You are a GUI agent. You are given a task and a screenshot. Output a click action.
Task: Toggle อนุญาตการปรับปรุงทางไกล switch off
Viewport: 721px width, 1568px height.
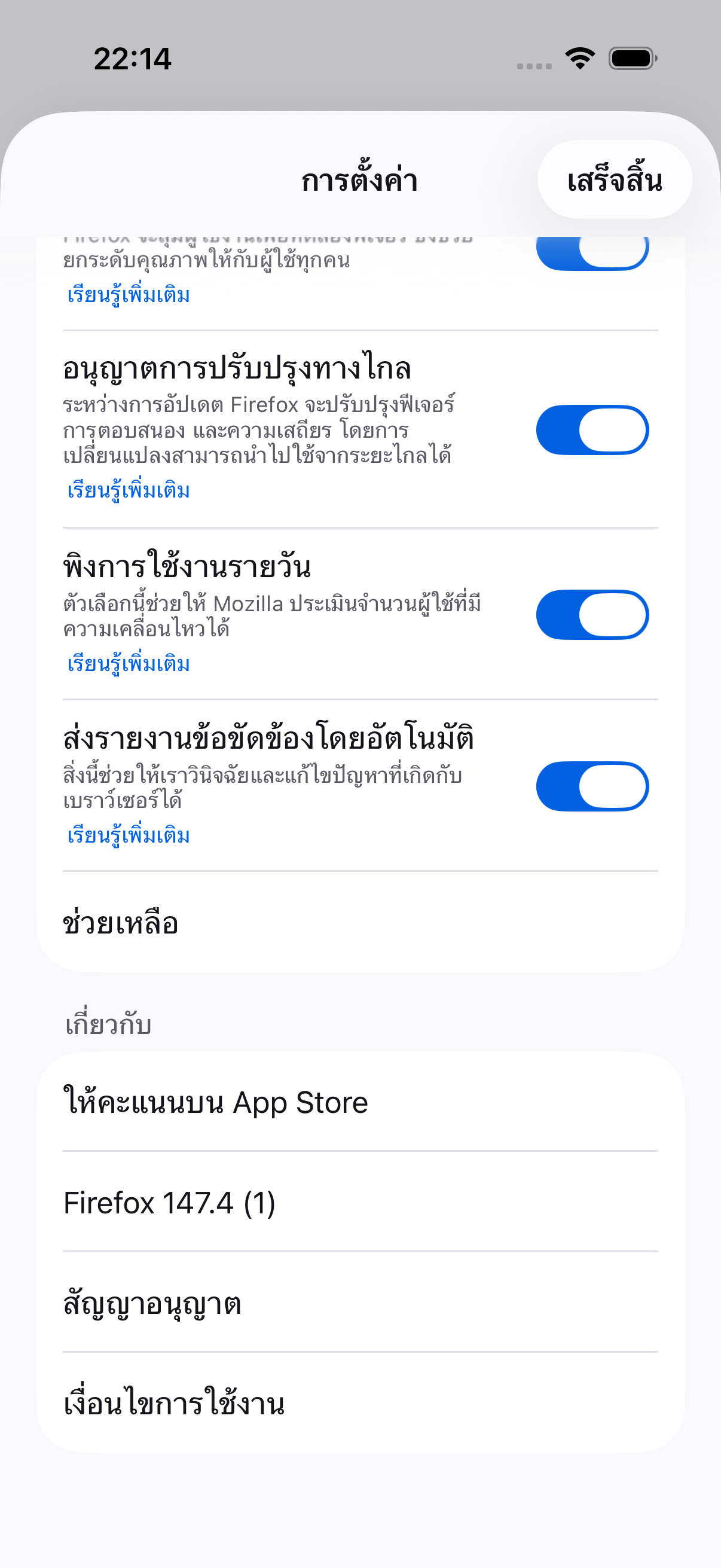[592, 431]
